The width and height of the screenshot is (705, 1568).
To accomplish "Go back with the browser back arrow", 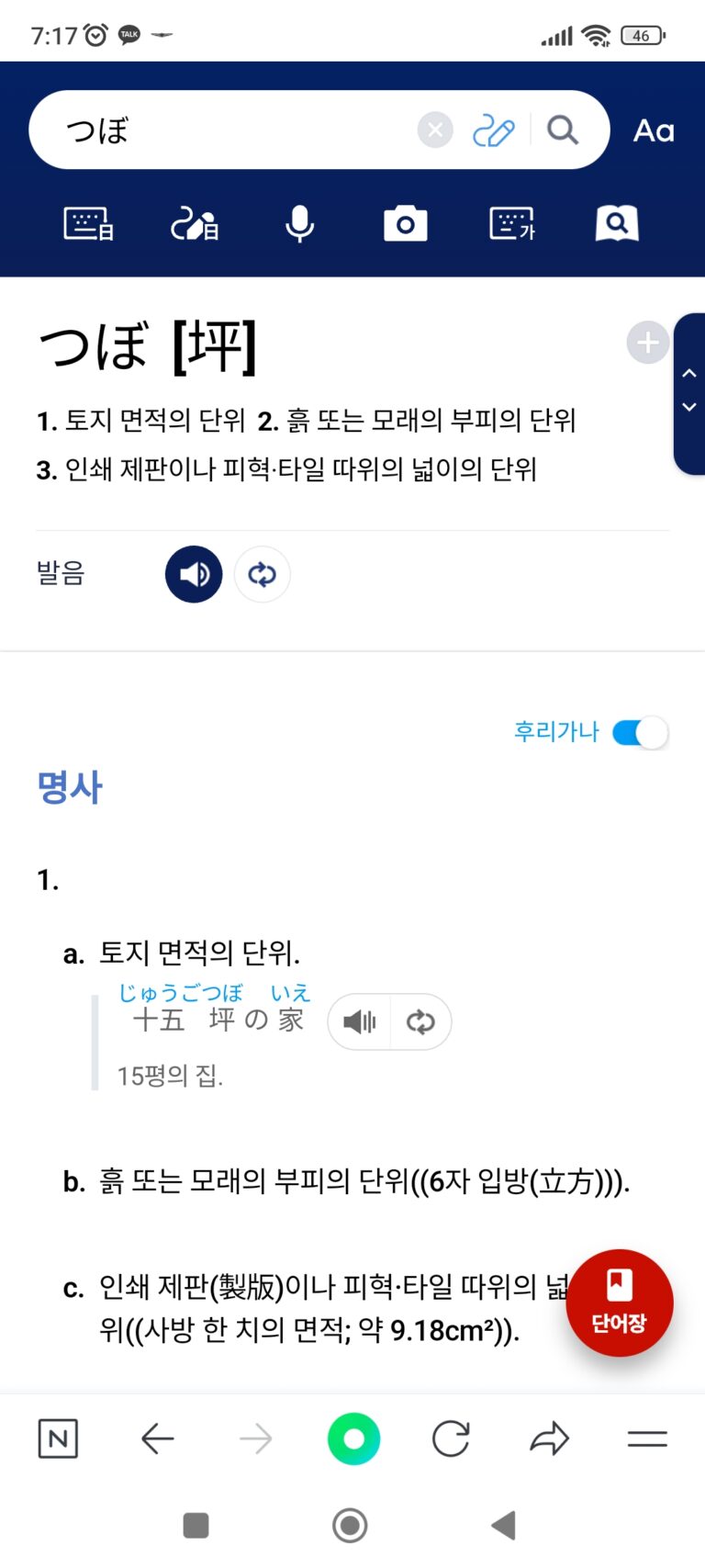I will pos(157,1438).
